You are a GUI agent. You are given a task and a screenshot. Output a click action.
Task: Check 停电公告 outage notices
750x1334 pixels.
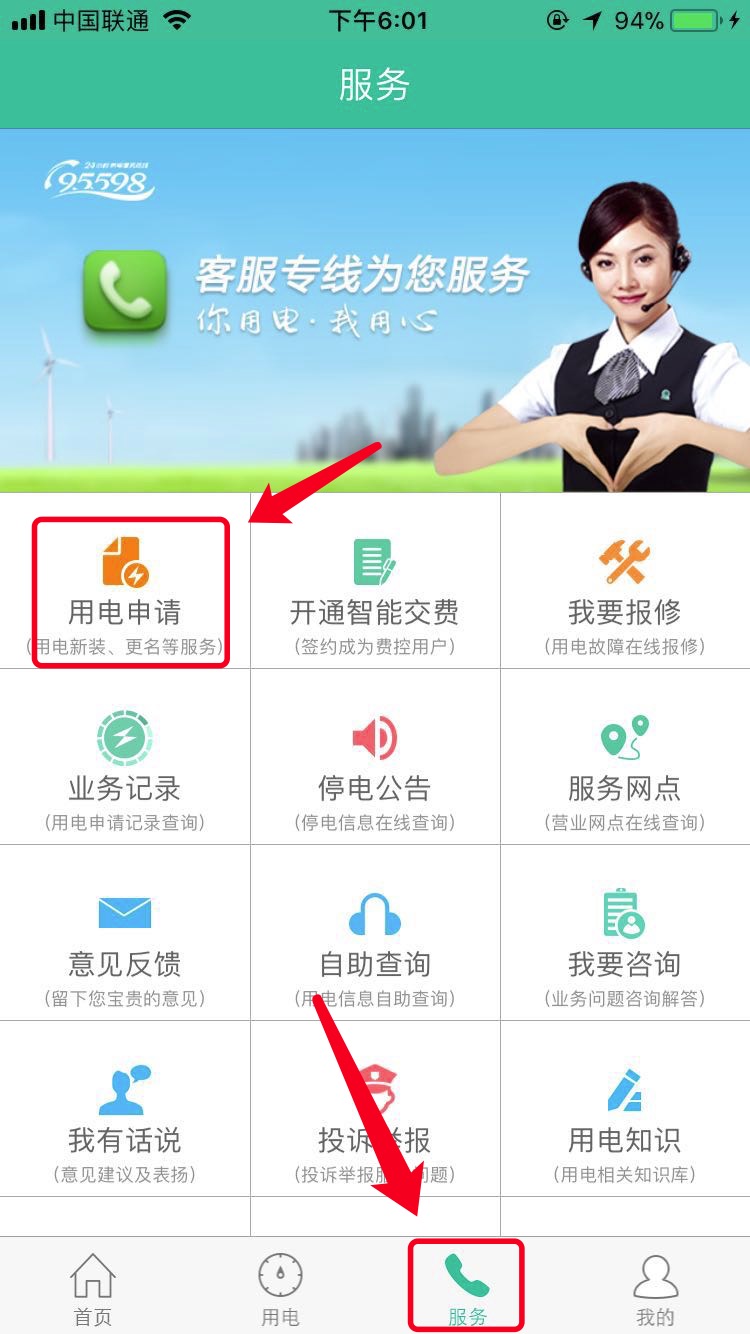coord(375,765)
